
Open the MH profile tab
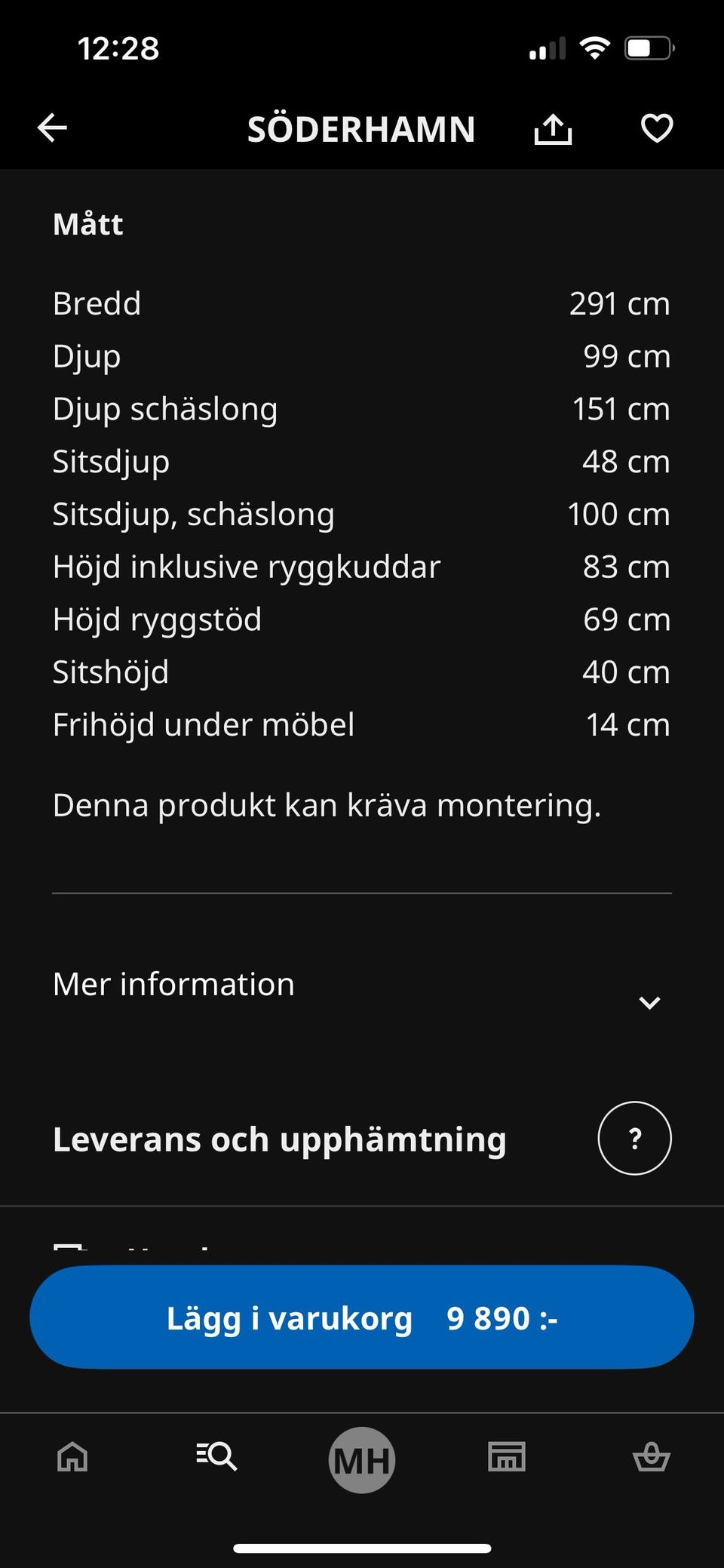click(362, 1460)
